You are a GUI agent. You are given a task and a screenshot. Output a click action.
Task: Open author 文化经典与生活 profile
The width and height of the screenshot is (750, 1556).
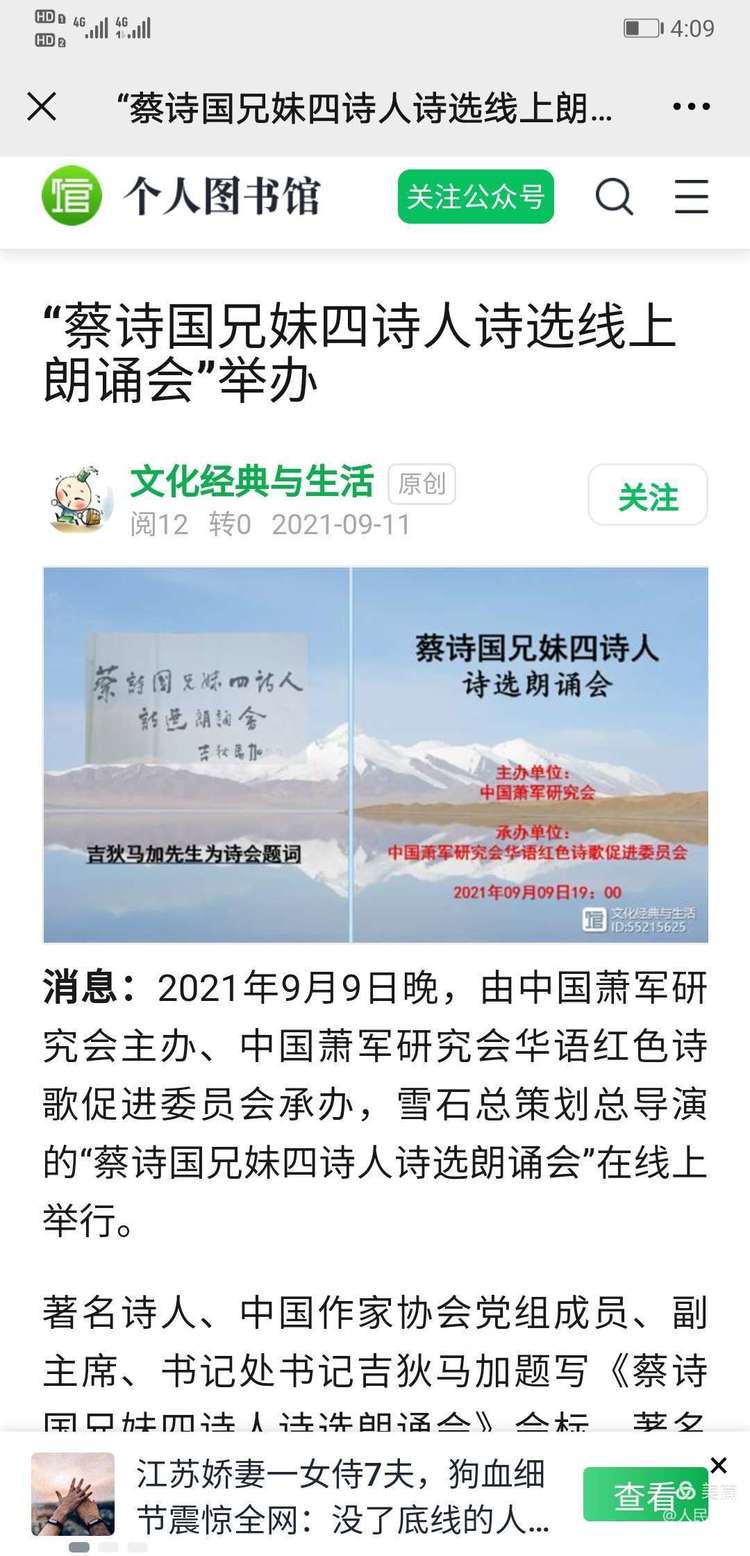coord(251,482)
